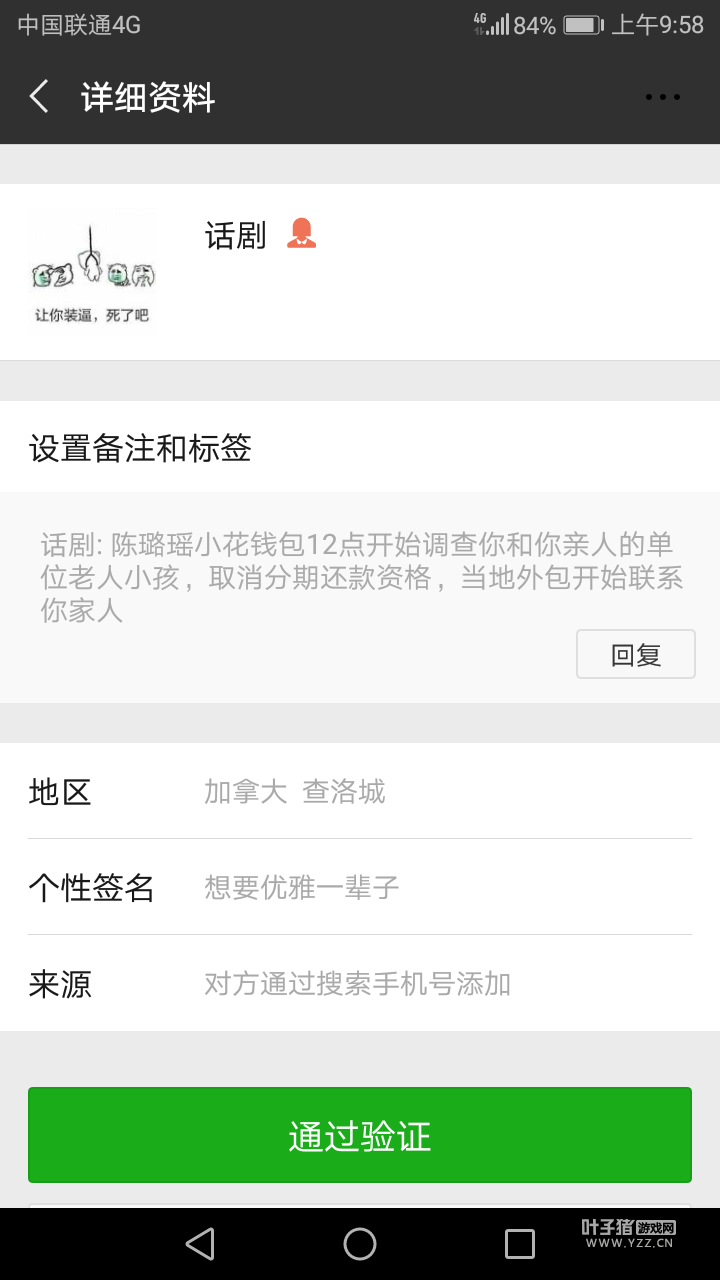Go back from the 详细资料 page
This screenshot has height=1280, width=720.
(40, 97)
